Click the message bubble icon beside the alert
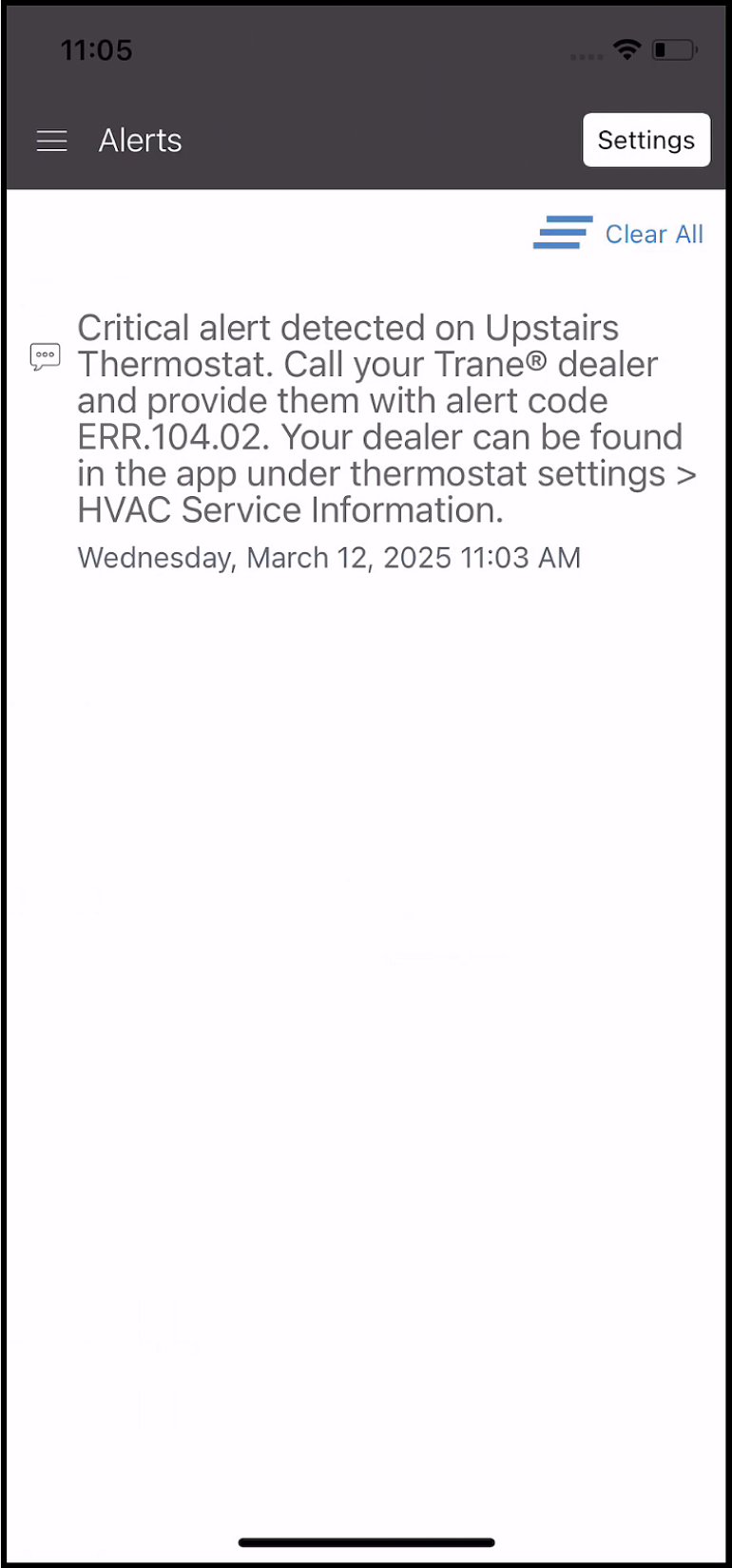Image resolution: width=732 pixels, height=1568 pixels. pos(45,355)
